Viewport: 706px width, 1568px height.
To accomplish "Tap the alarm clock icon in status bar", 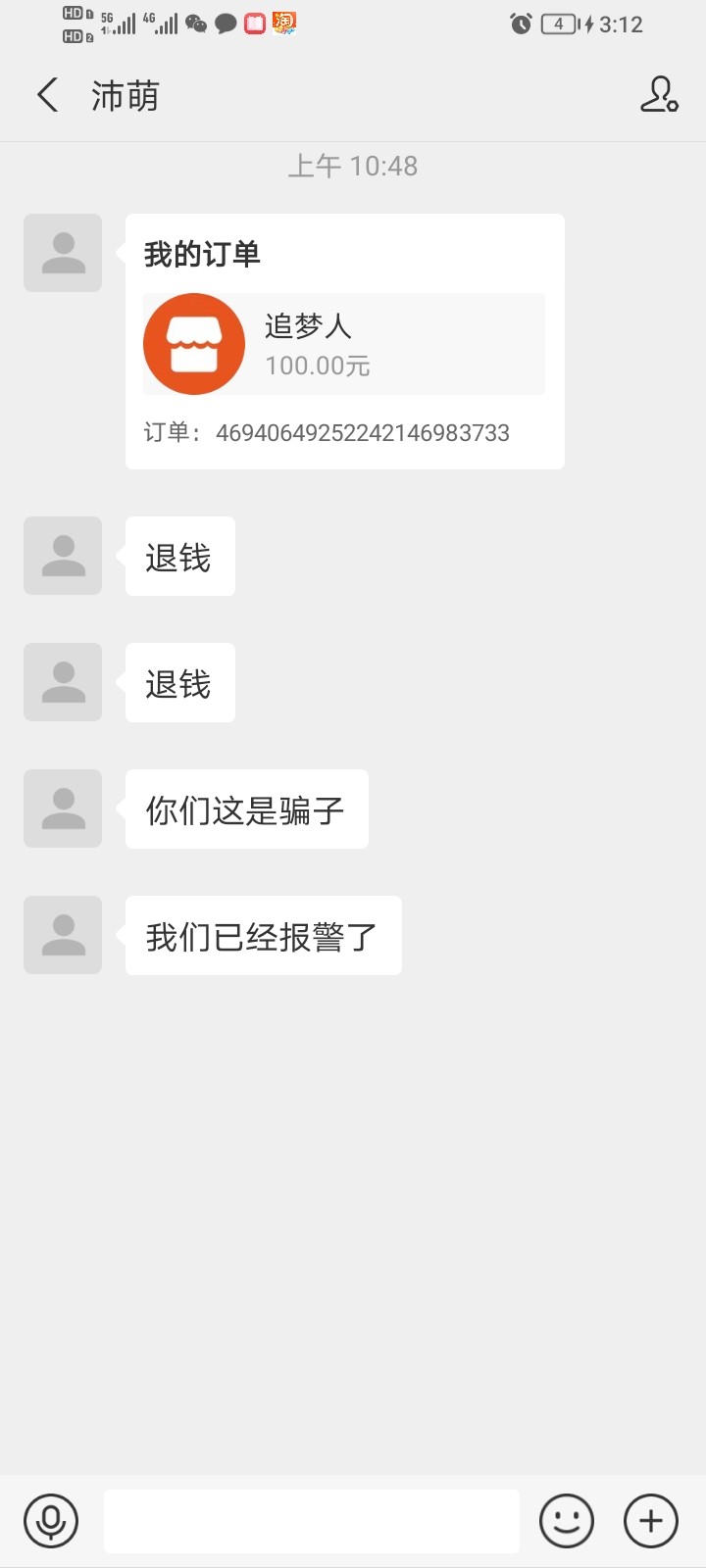I will 520,24.
